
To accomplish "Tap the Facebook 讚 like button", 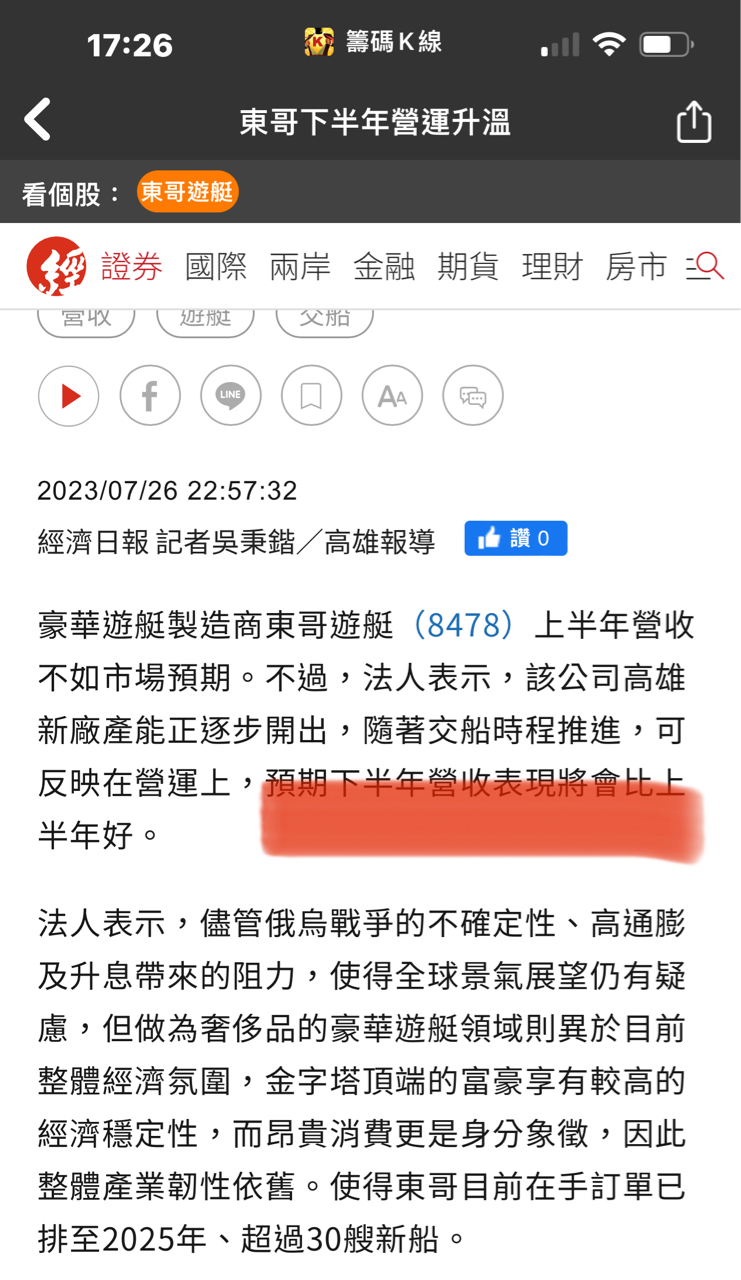I will [516, 538].
